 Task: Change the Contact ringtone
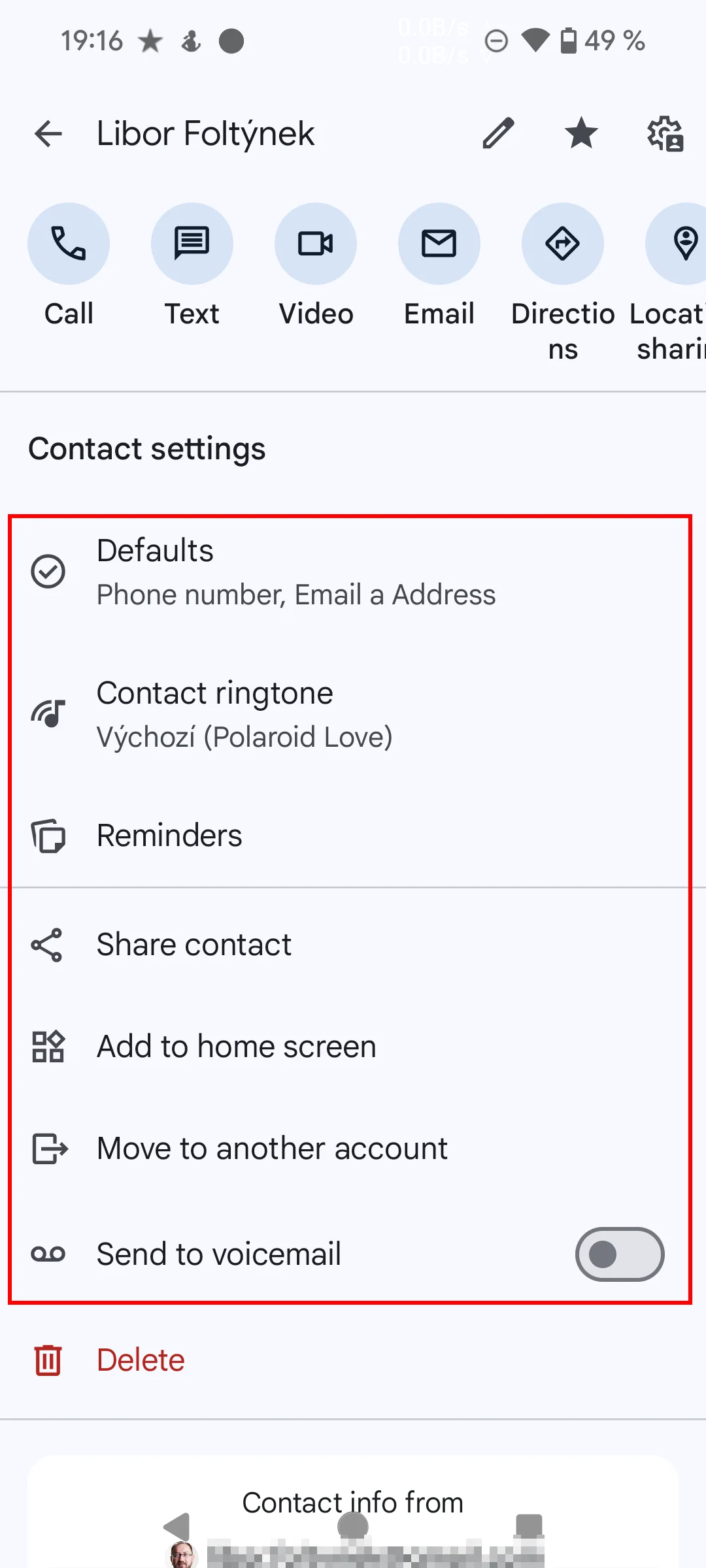pos(353,713)
